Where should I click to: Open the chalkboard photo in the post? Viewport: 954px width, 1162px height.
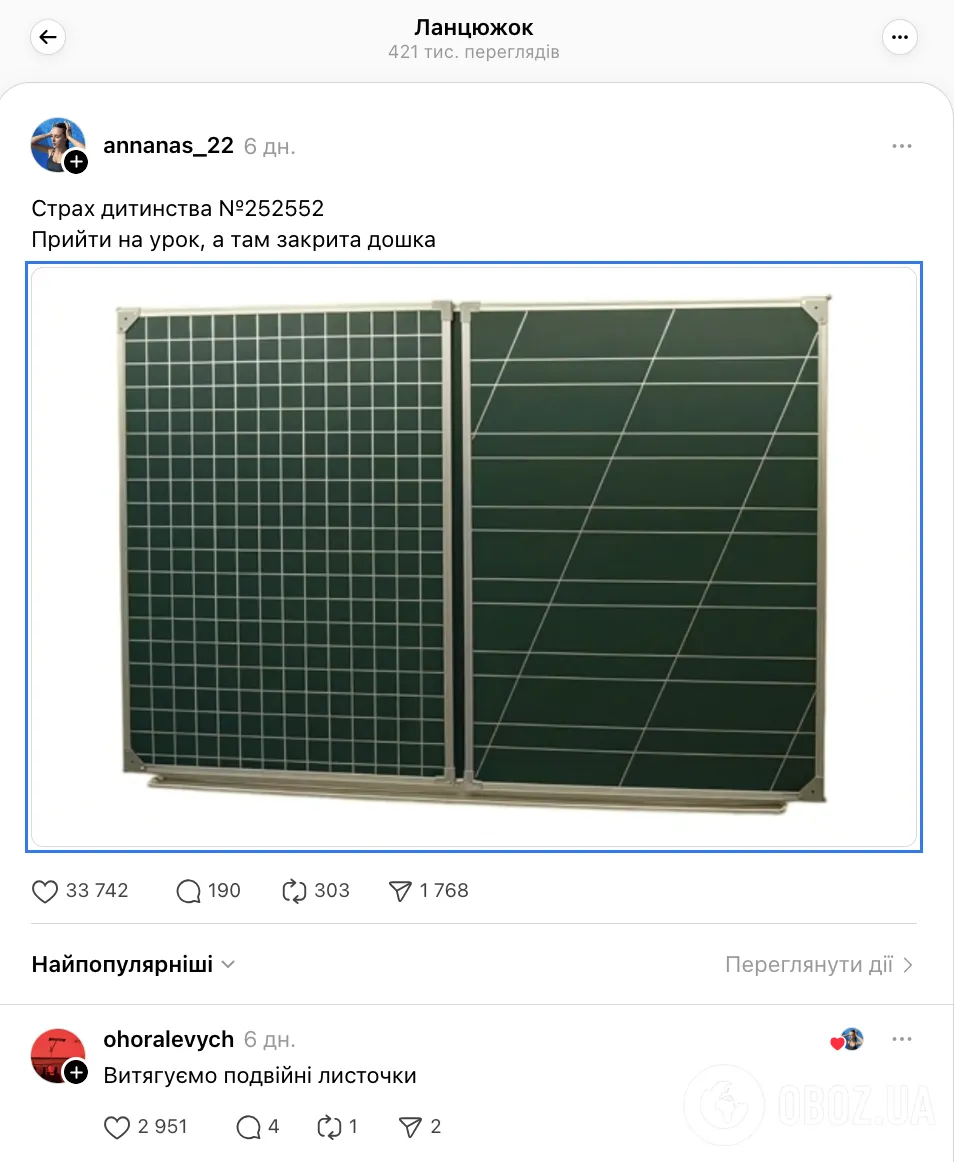pyautogui.click(x=474, y=556)
